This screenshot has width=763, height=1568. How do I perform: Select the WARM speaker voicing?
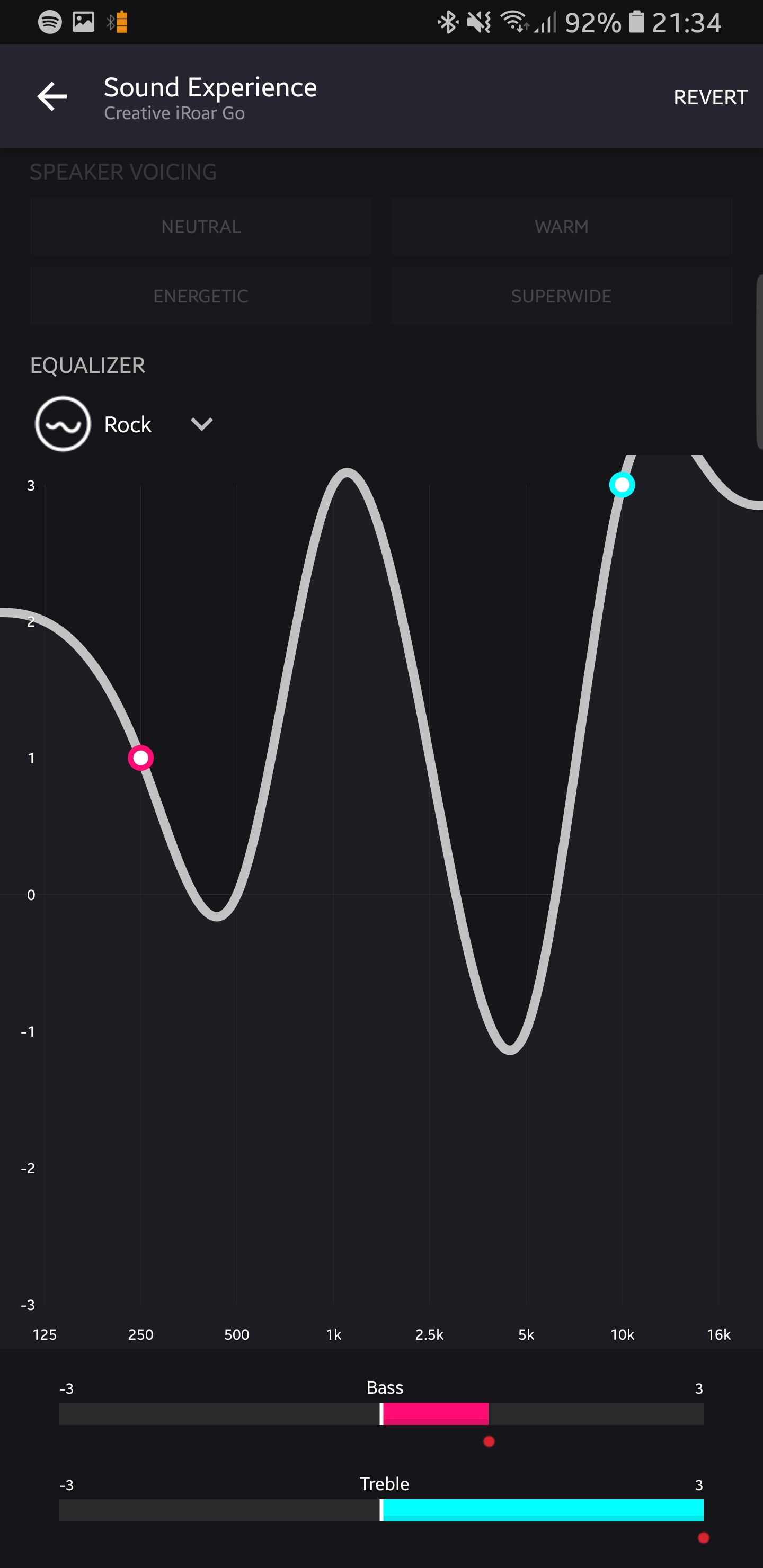coord(561,226)
